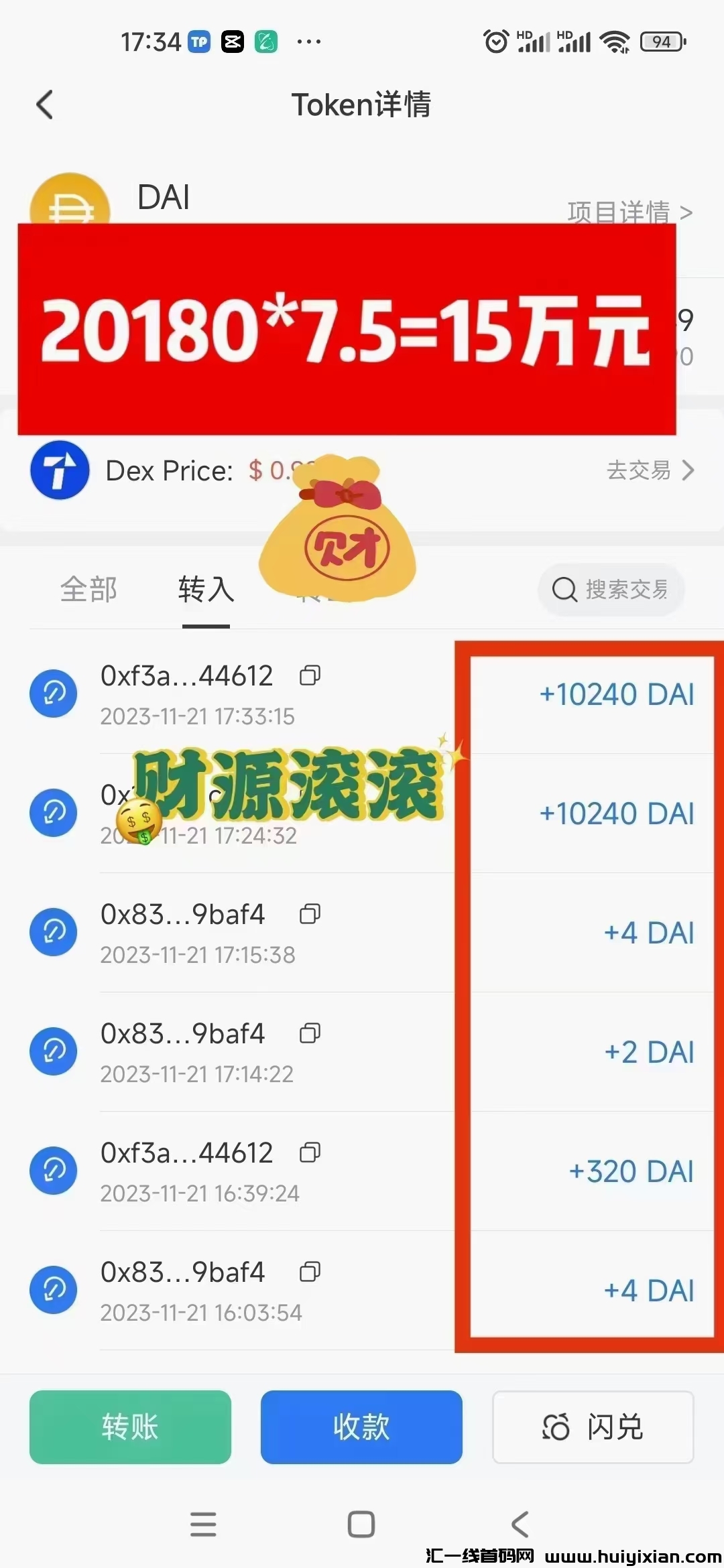The image size is (724, 1568).
Task: Copy address 0xf3a...44612 via copy icon
Action: click(309, 675)
